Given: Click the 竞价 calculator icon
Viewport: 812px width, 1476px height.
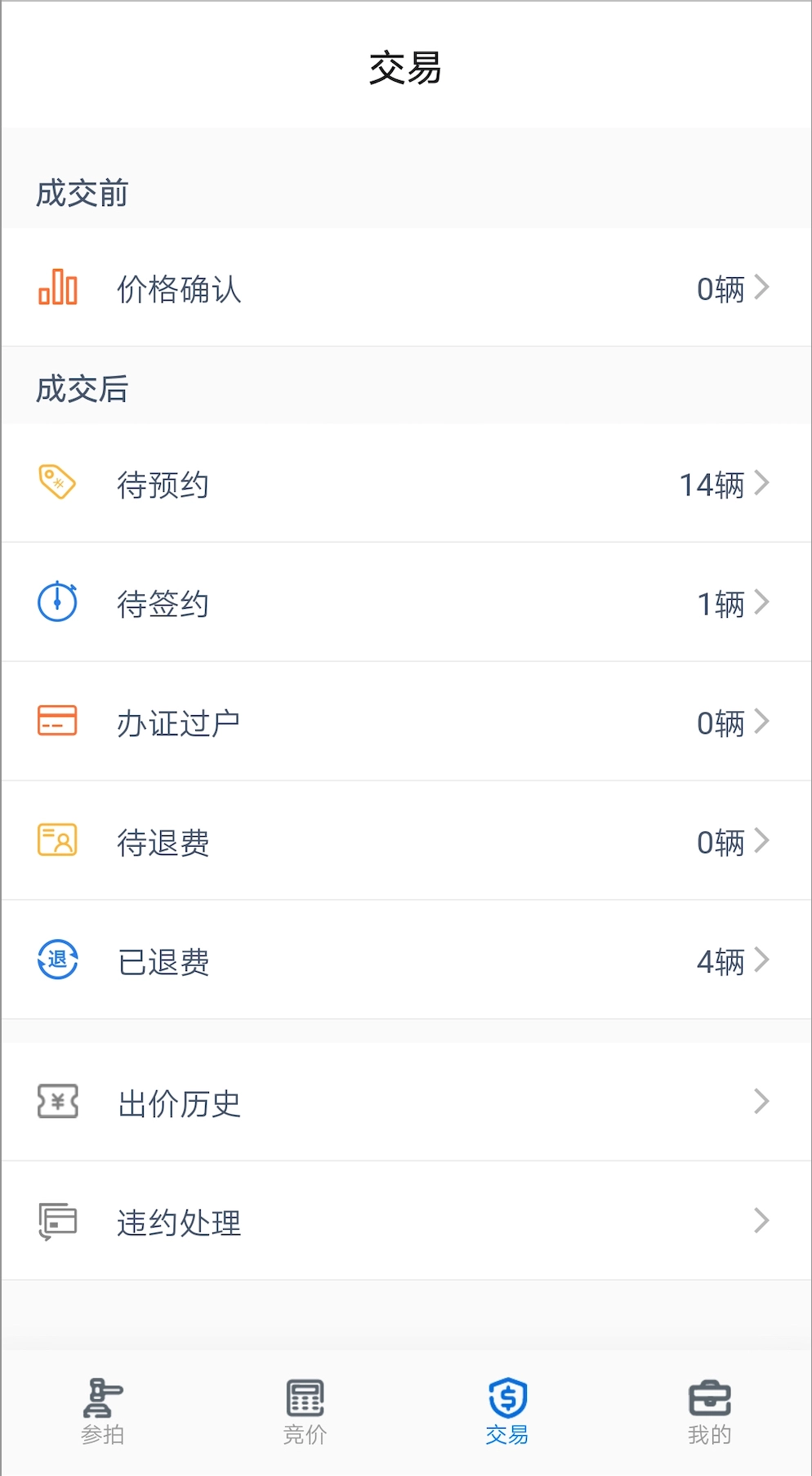Looking at the screenshot, I should coord(304,1399).
